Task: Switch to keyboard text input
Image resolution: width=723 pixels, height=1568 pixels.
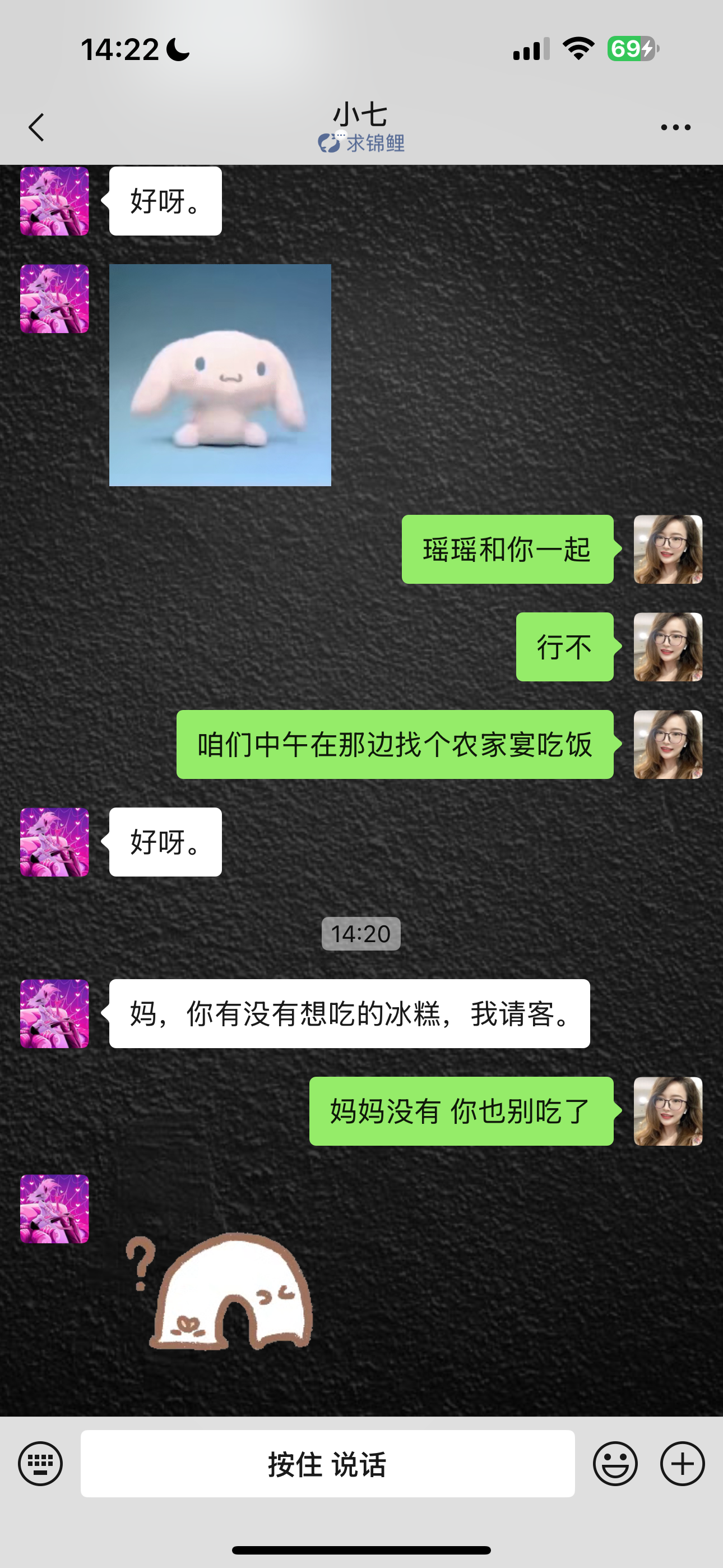Action: (40, 1463)
